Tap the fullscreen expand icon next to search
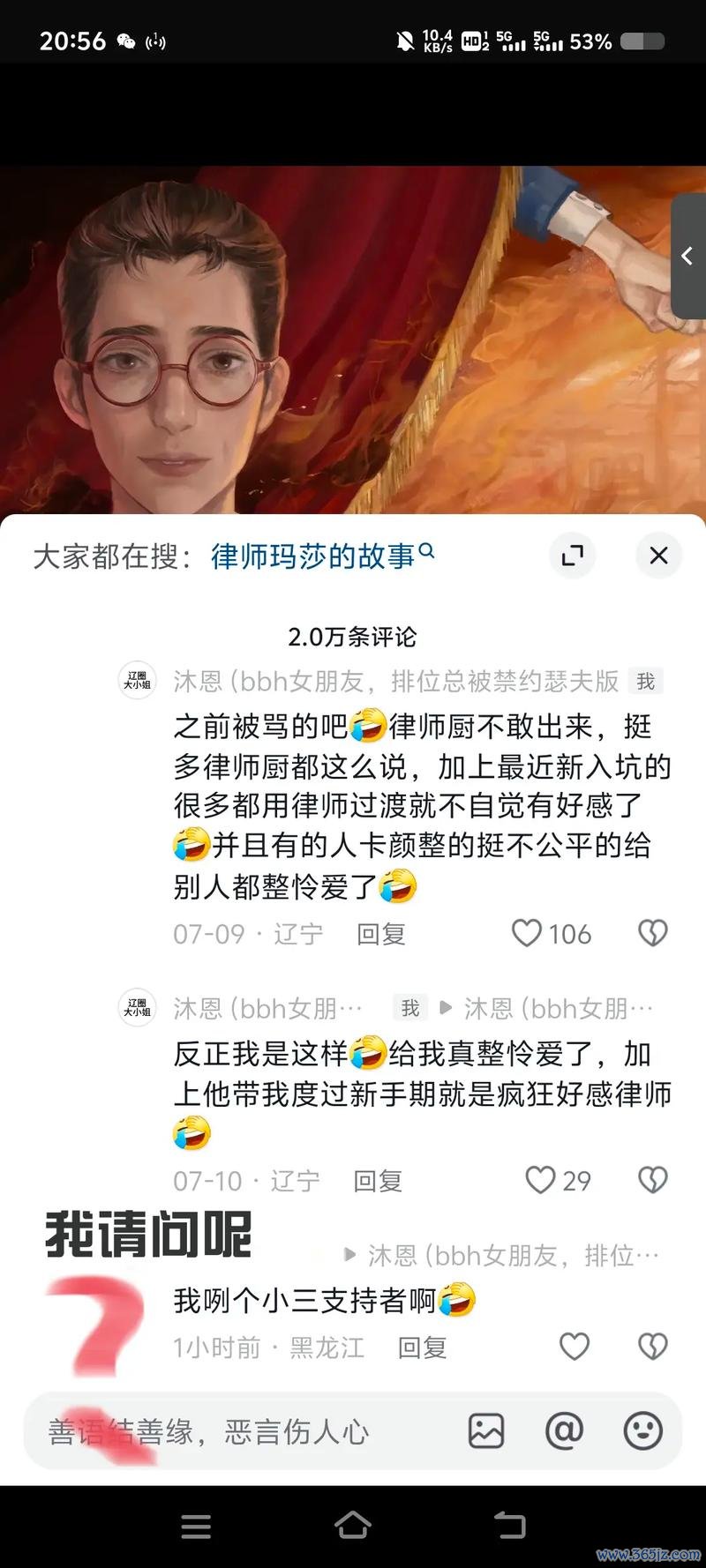The width and height of the screenshot is (706, 1568). pyautogui.click(x=573, y=556)
